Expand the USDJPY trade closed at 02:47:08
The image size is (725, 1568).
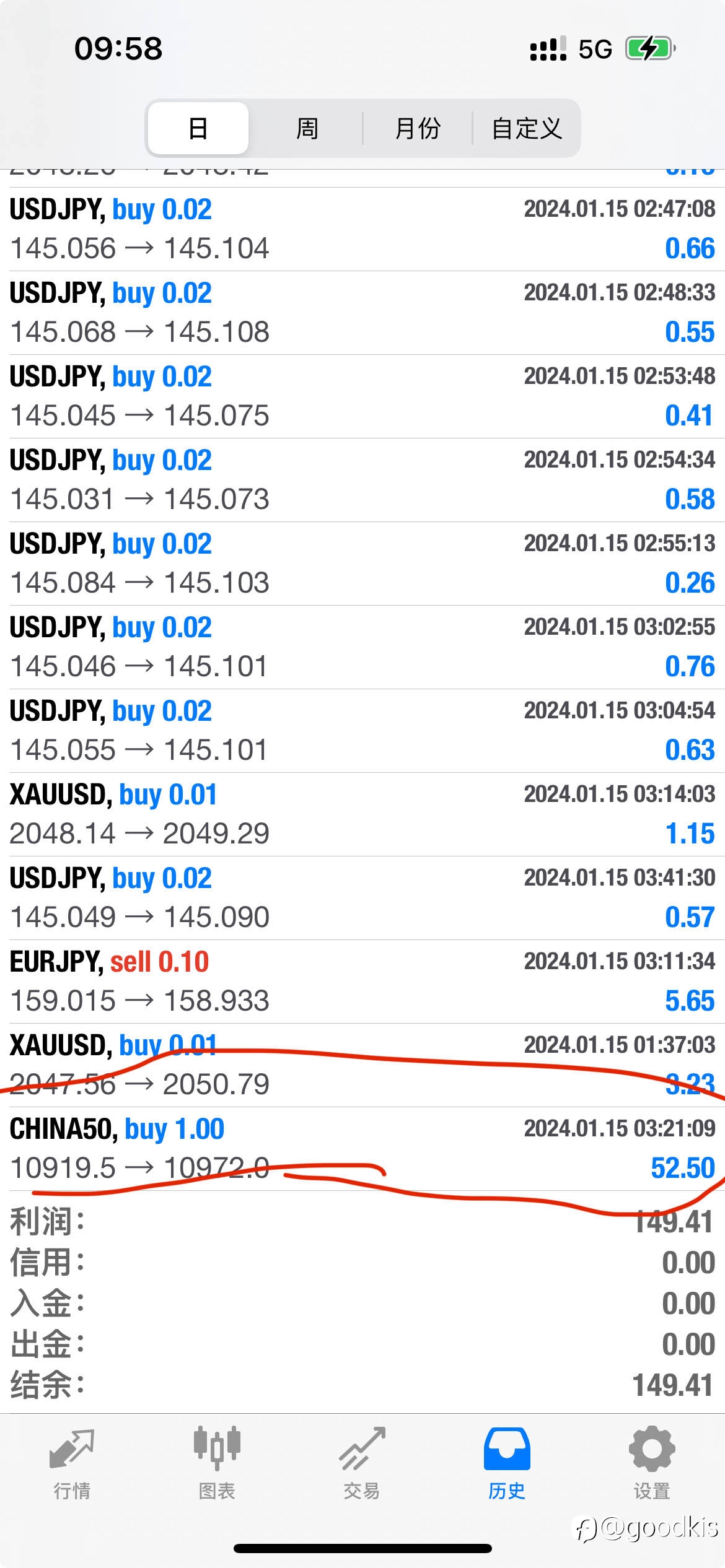point(362,229)
